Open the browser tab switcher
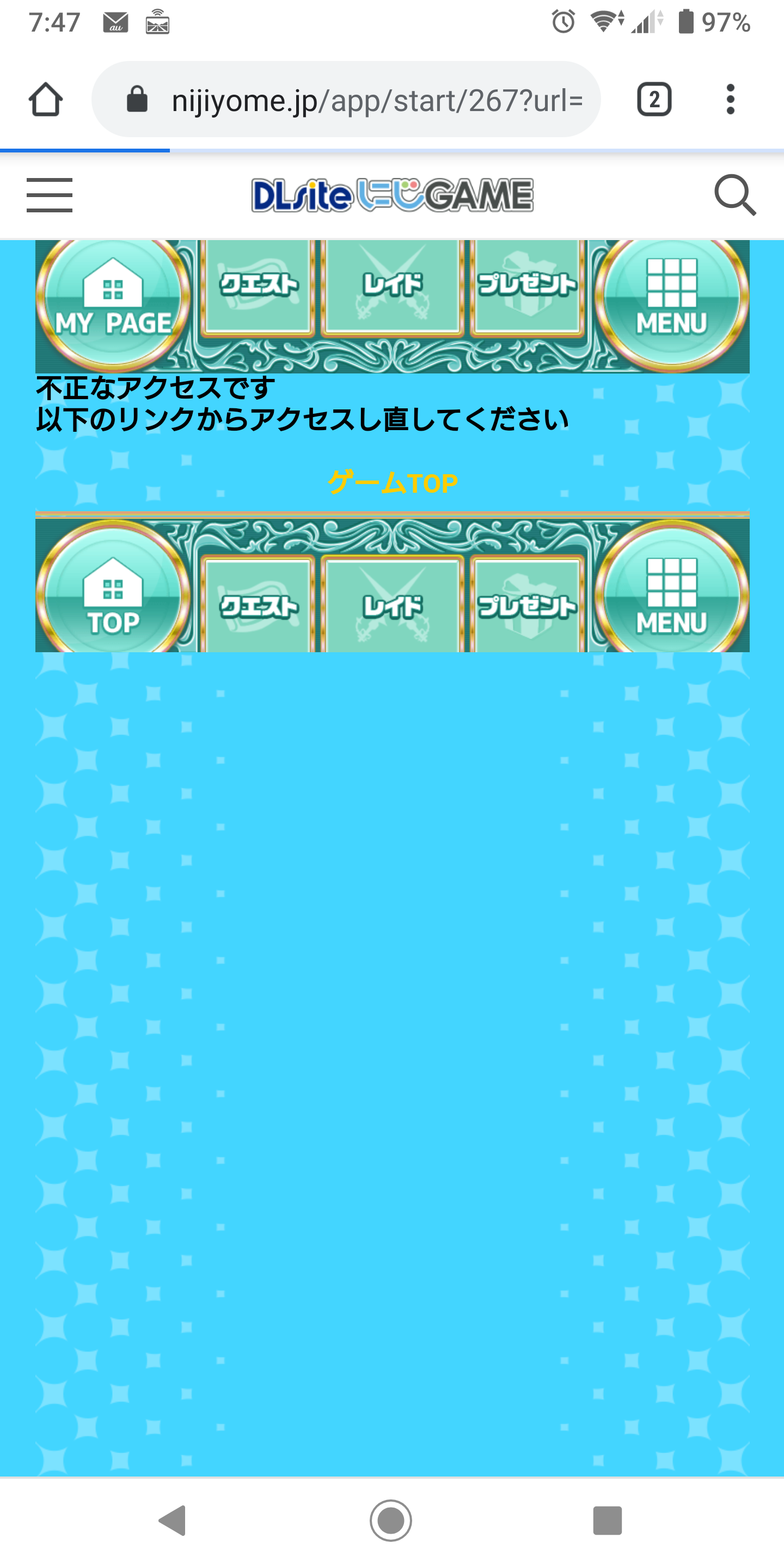 click(x=654, y=99)
